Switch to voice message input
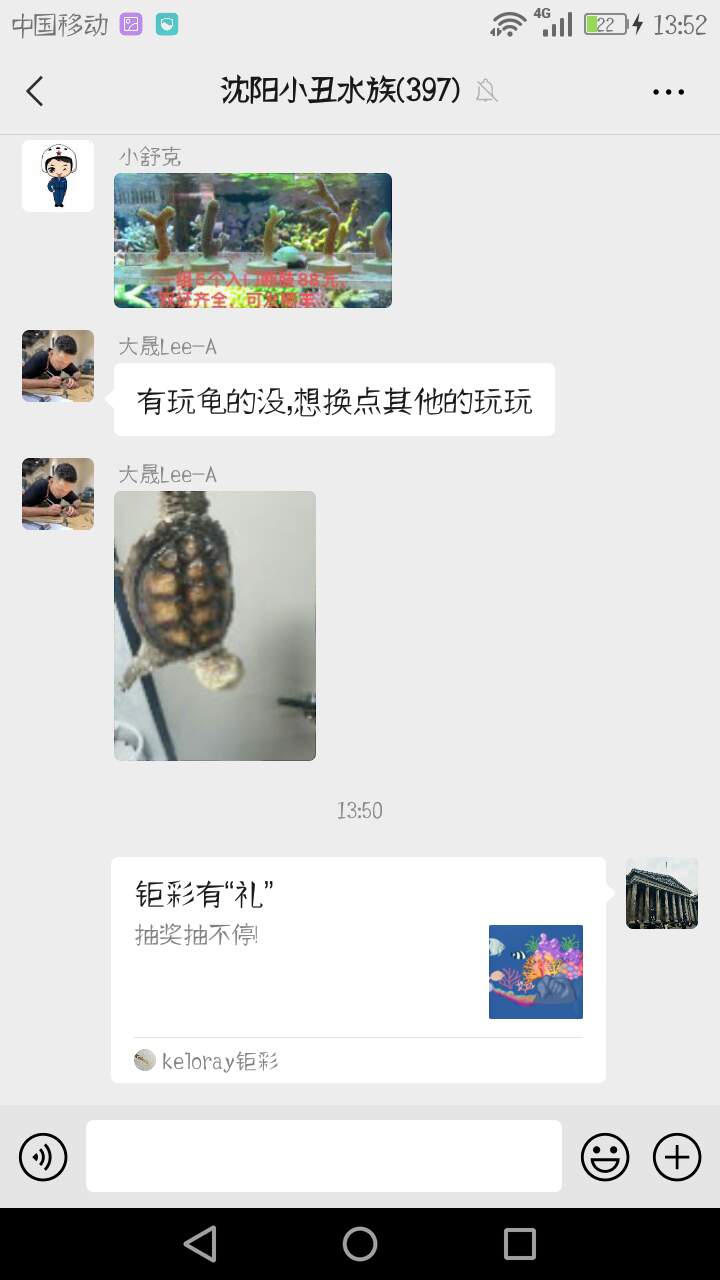Viewport: 720px width, 1280px height. tap(43, 1157)
